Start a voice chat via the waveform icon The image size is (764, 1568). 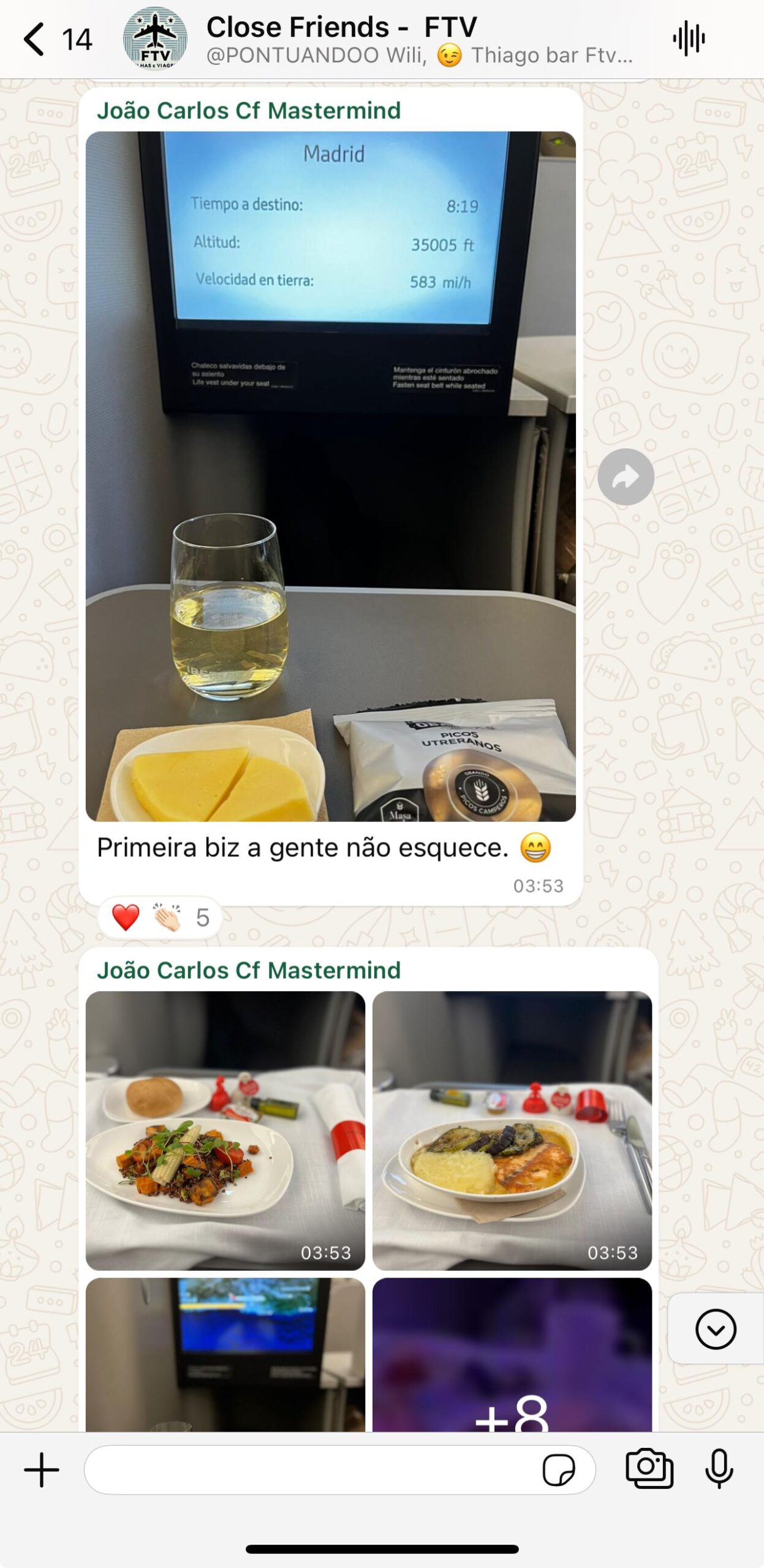(x=689, y=39)
